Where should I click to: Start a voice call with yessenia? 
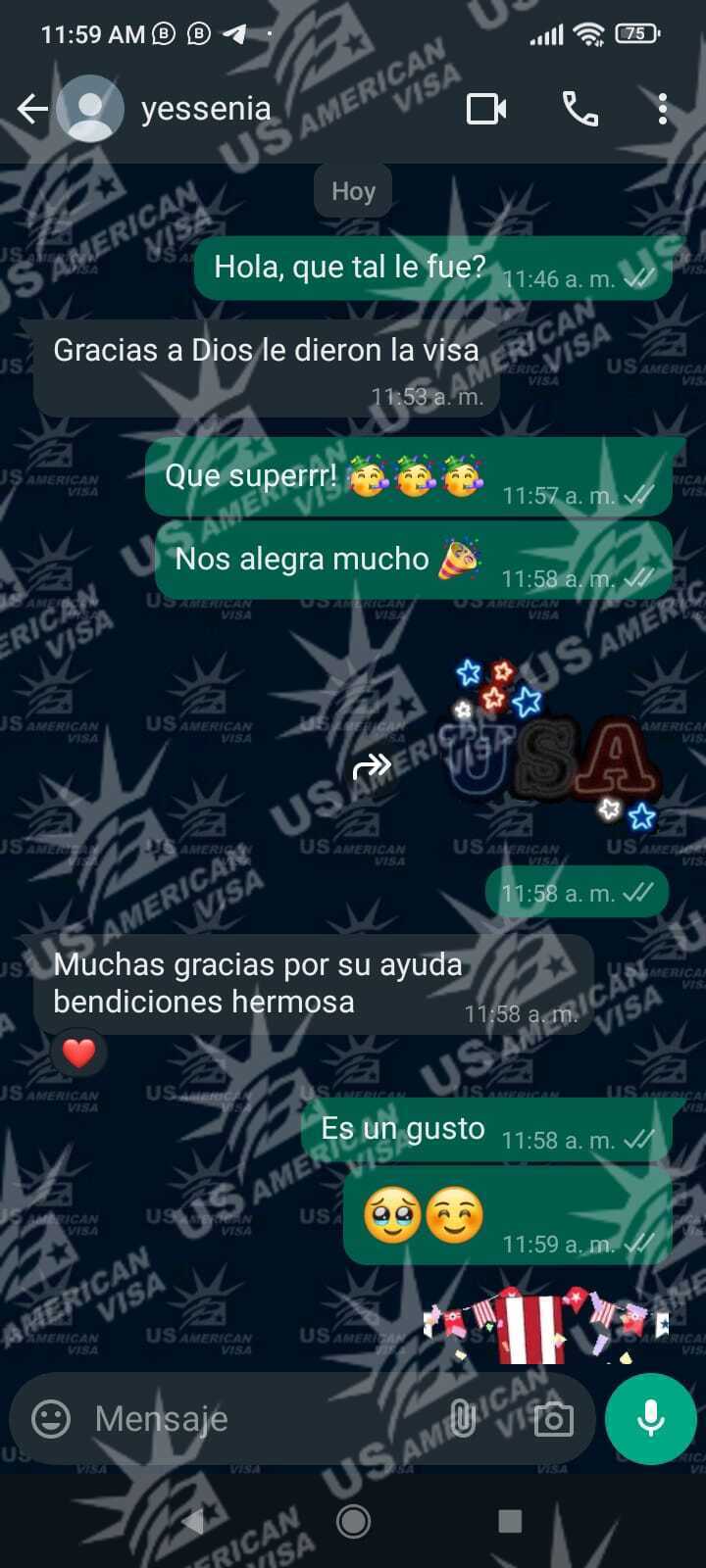click(580, 109)
